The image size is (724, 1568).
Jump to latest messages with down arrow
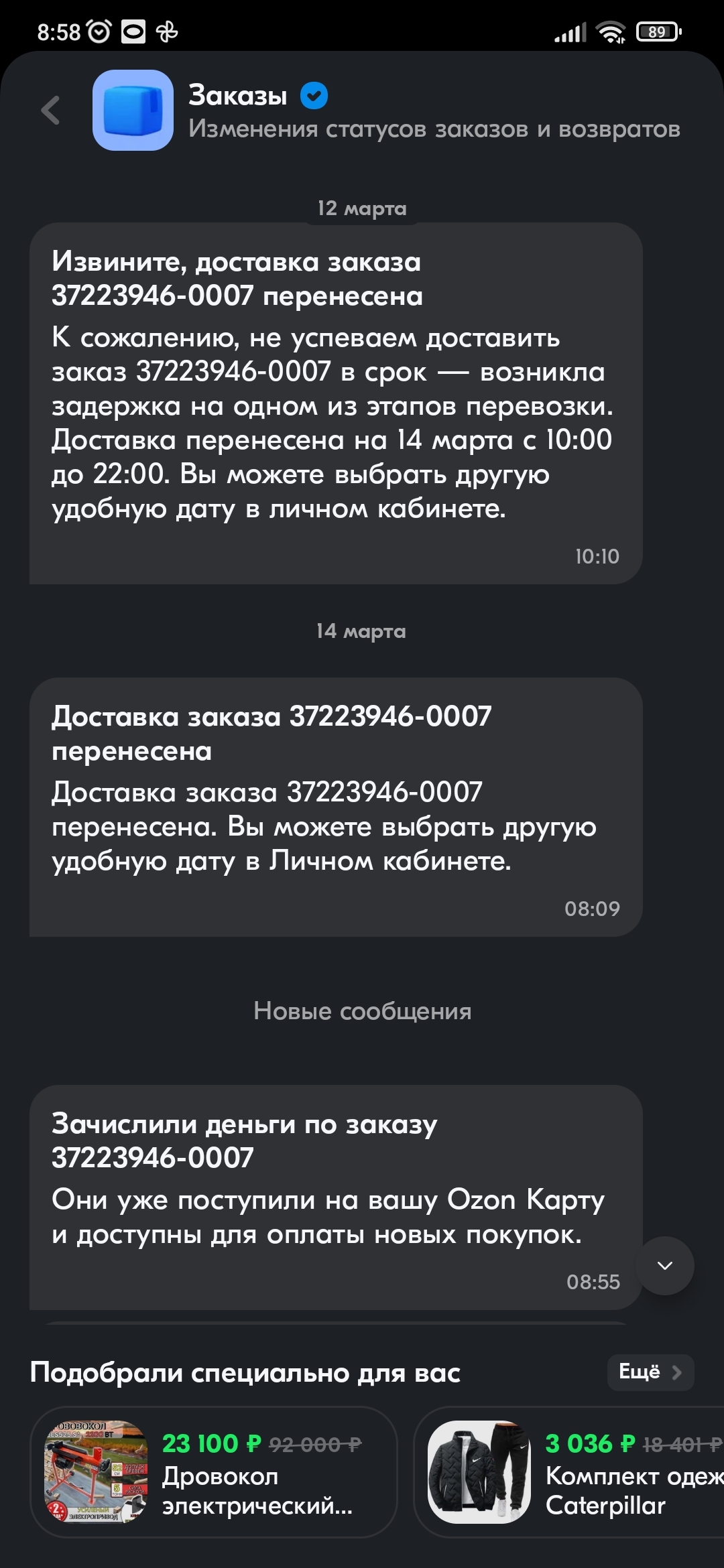pos(664,1266)
